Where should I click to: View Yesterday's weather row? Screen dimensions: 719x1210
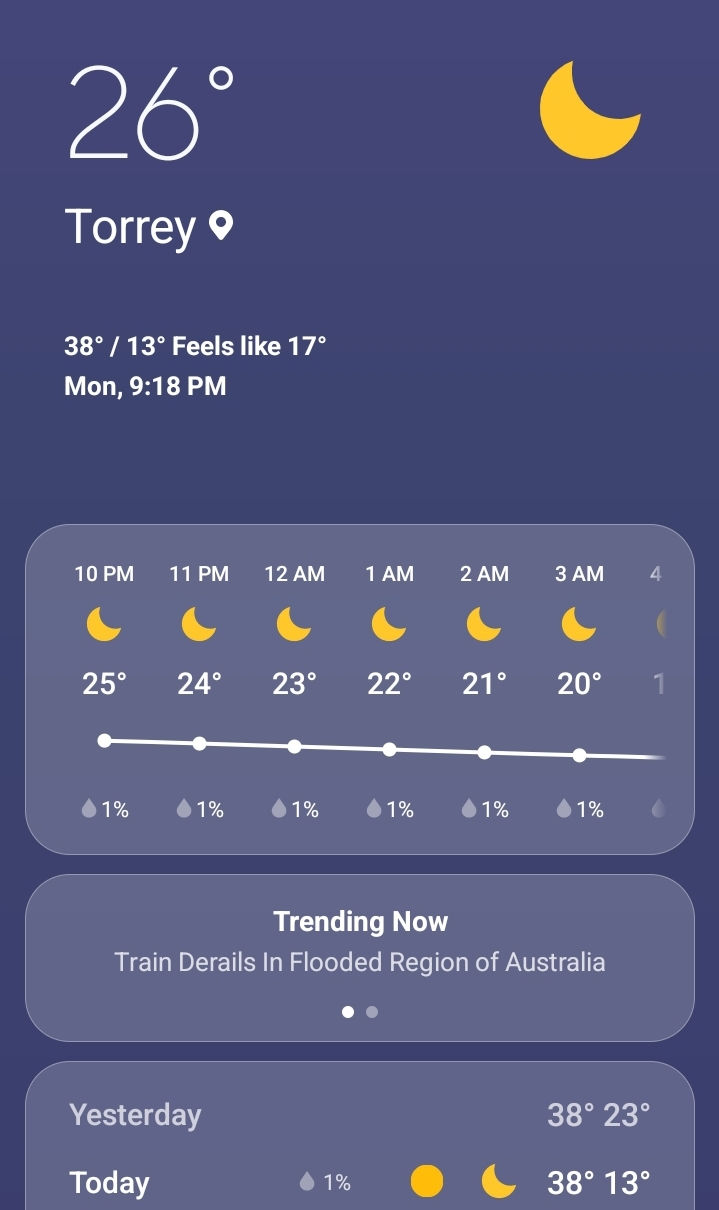click(x=359, y=1114)
